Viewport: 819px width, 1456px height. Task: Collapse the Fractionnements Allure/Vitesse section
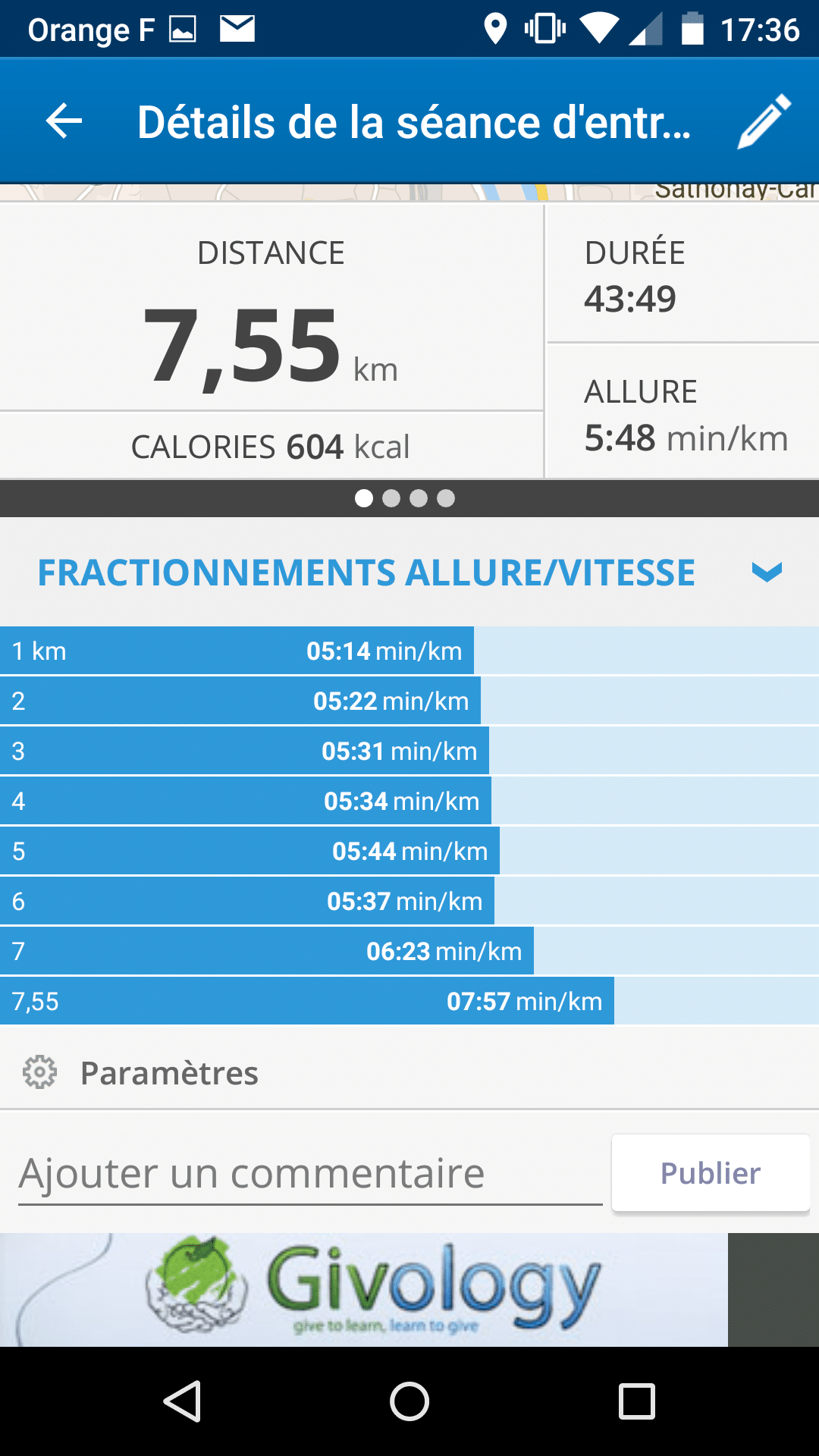coord(767,572)
